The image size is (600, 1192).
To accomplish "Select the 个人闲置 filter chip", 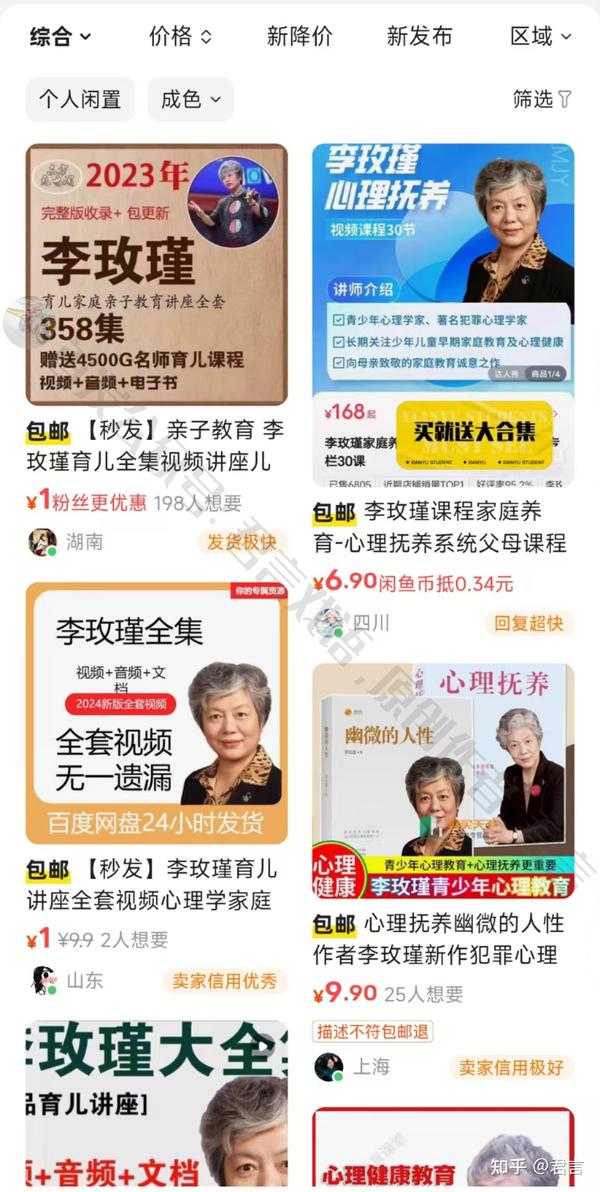I will coord(80,99).
